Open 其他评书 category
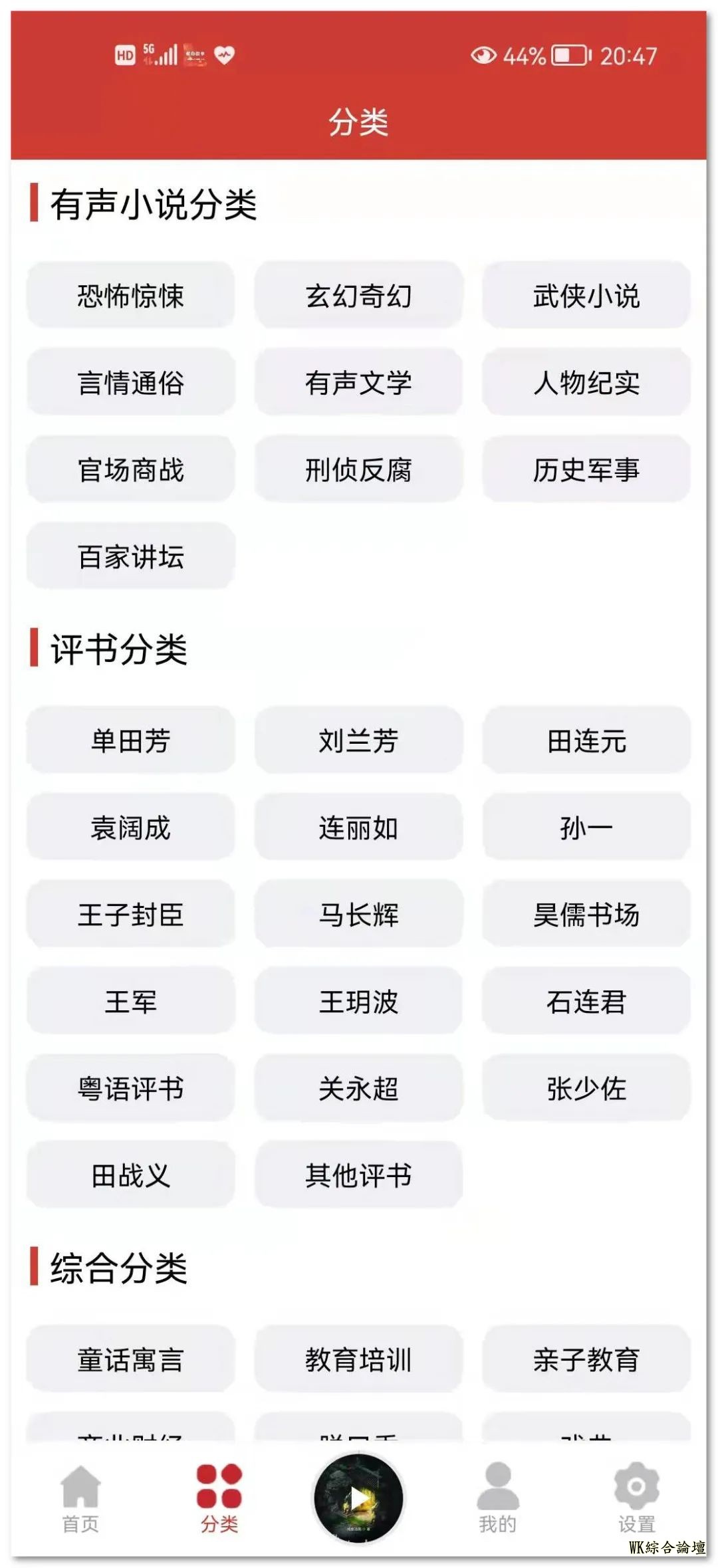The width and height of the screenshot is (718, 1568). 358,1176
